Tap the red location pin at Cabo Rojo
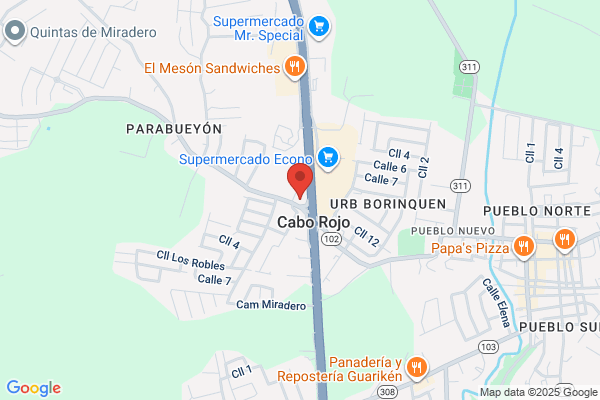The height and width of the screenshot is (400, 600). pos(300,181)
